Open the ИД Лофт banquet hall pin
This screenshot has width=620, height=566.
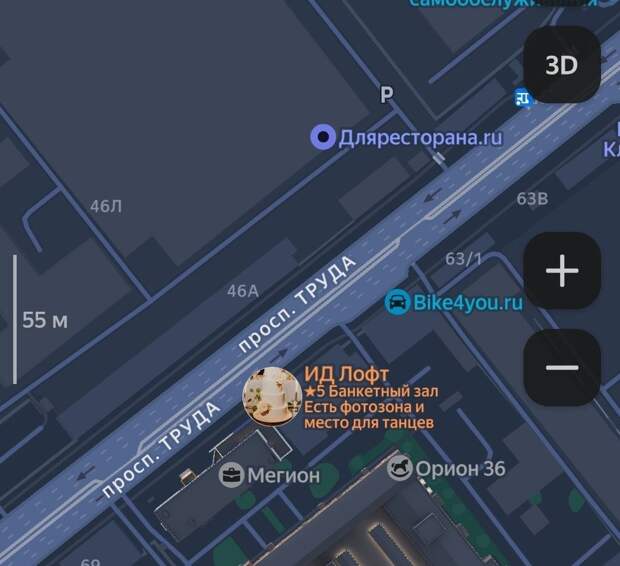point(273,397)
